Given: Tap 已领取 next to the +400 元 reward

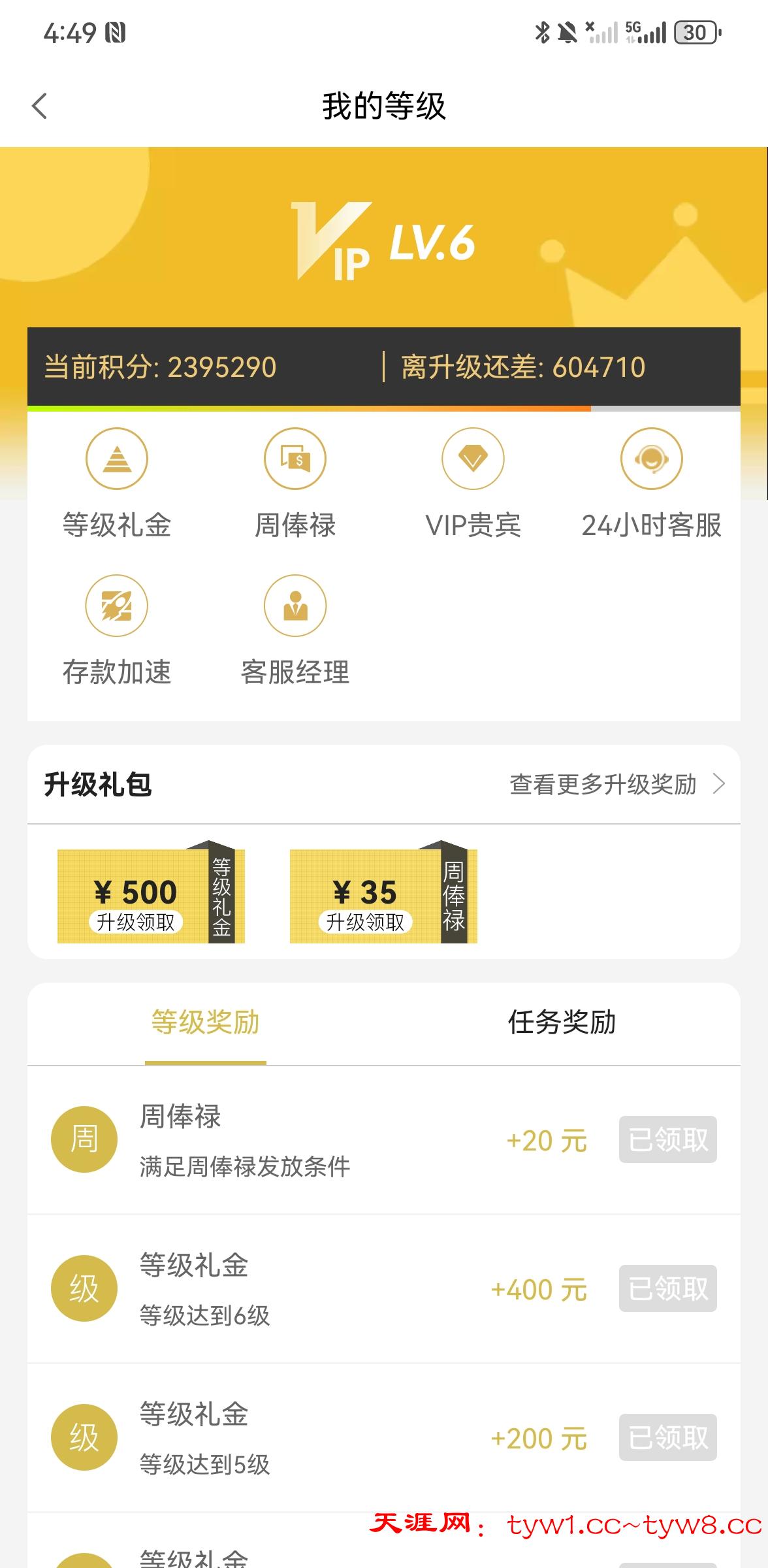Looking at the screenshot, I should click(x=667, y=1288).
